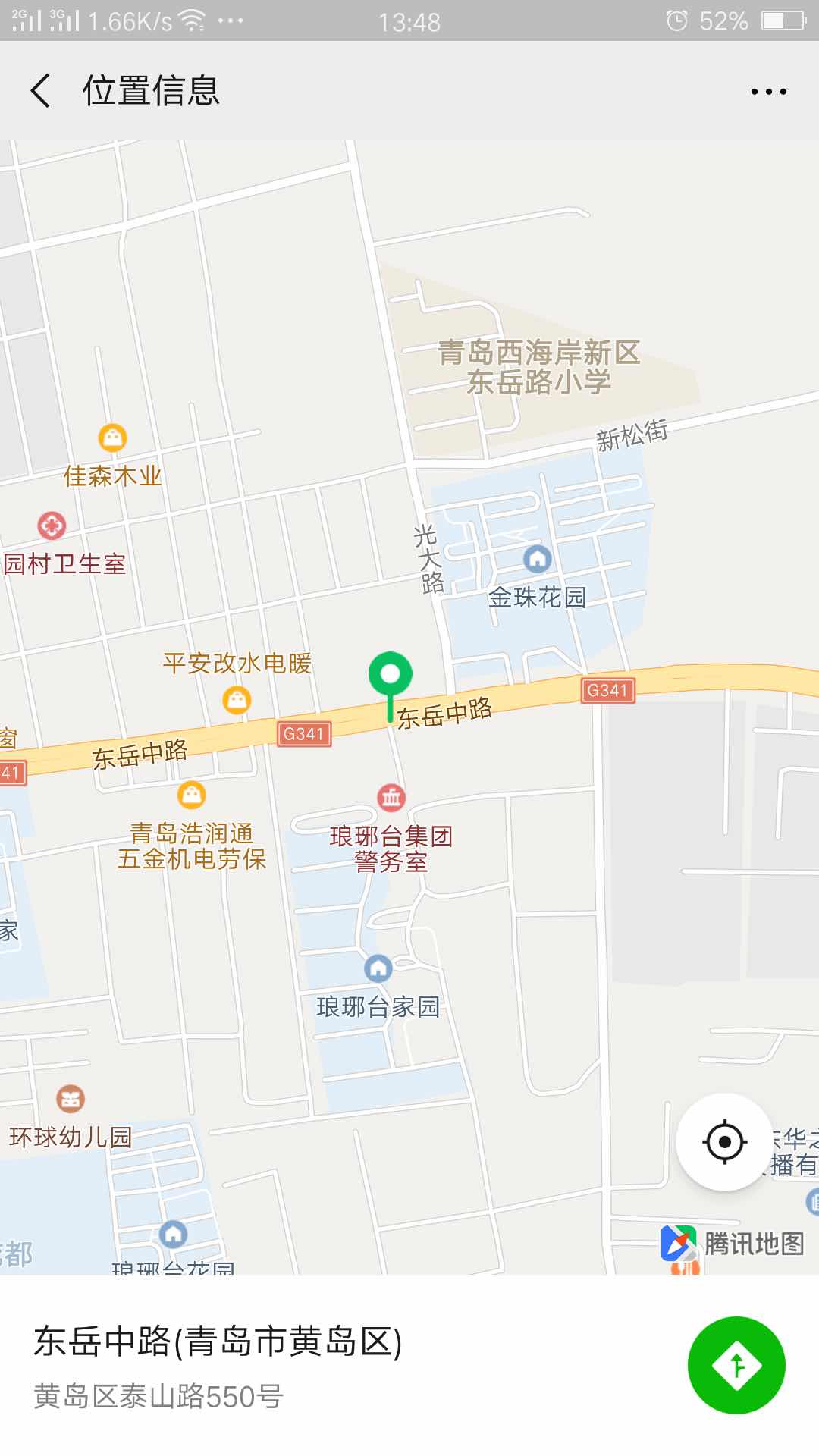Recenter the map on my location
Image resolution: width=819 pixels, height=1456 pixels.
(725, 1141)
